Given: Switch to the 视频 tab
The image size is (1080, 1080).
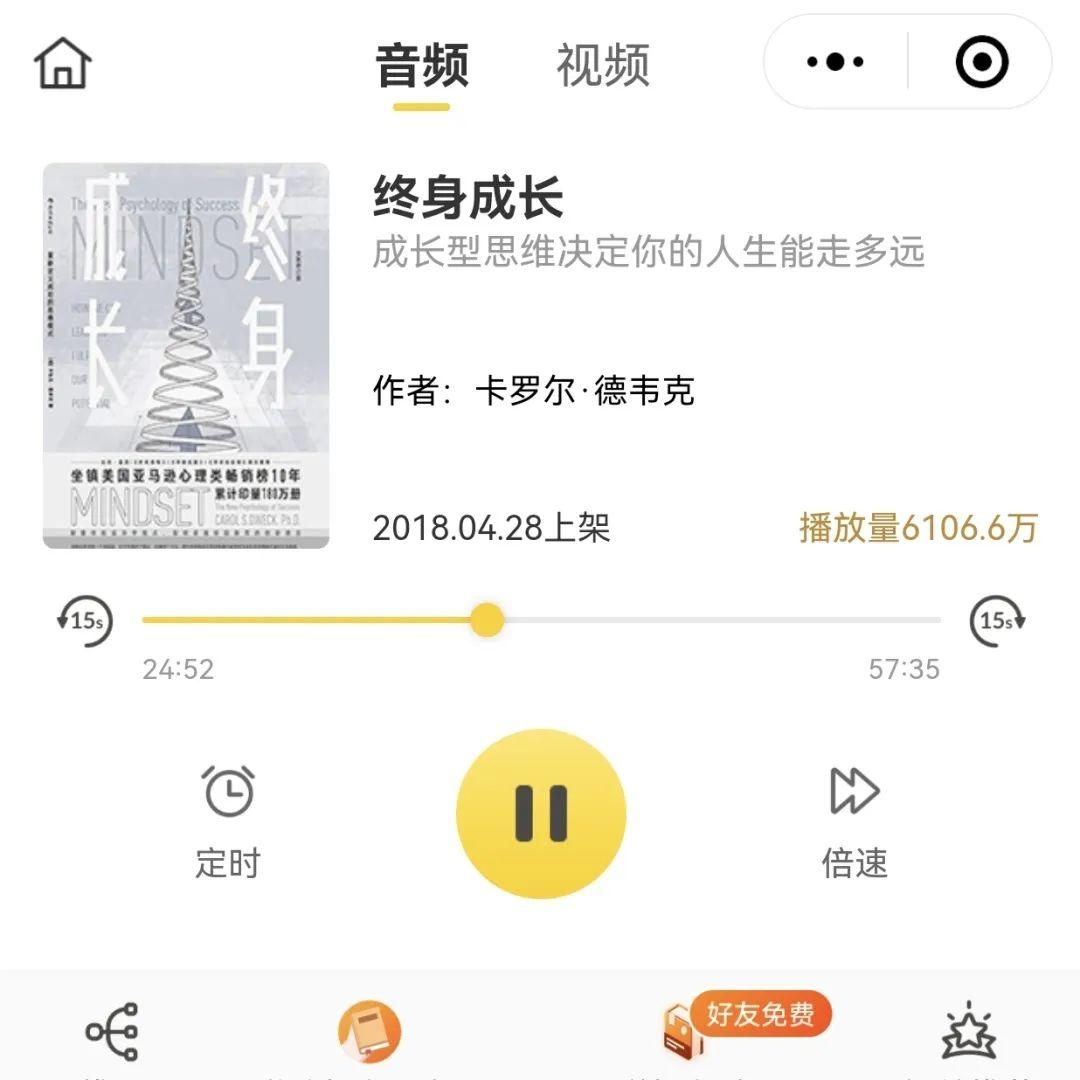Looking at the screenshot, I should [603, 66].
